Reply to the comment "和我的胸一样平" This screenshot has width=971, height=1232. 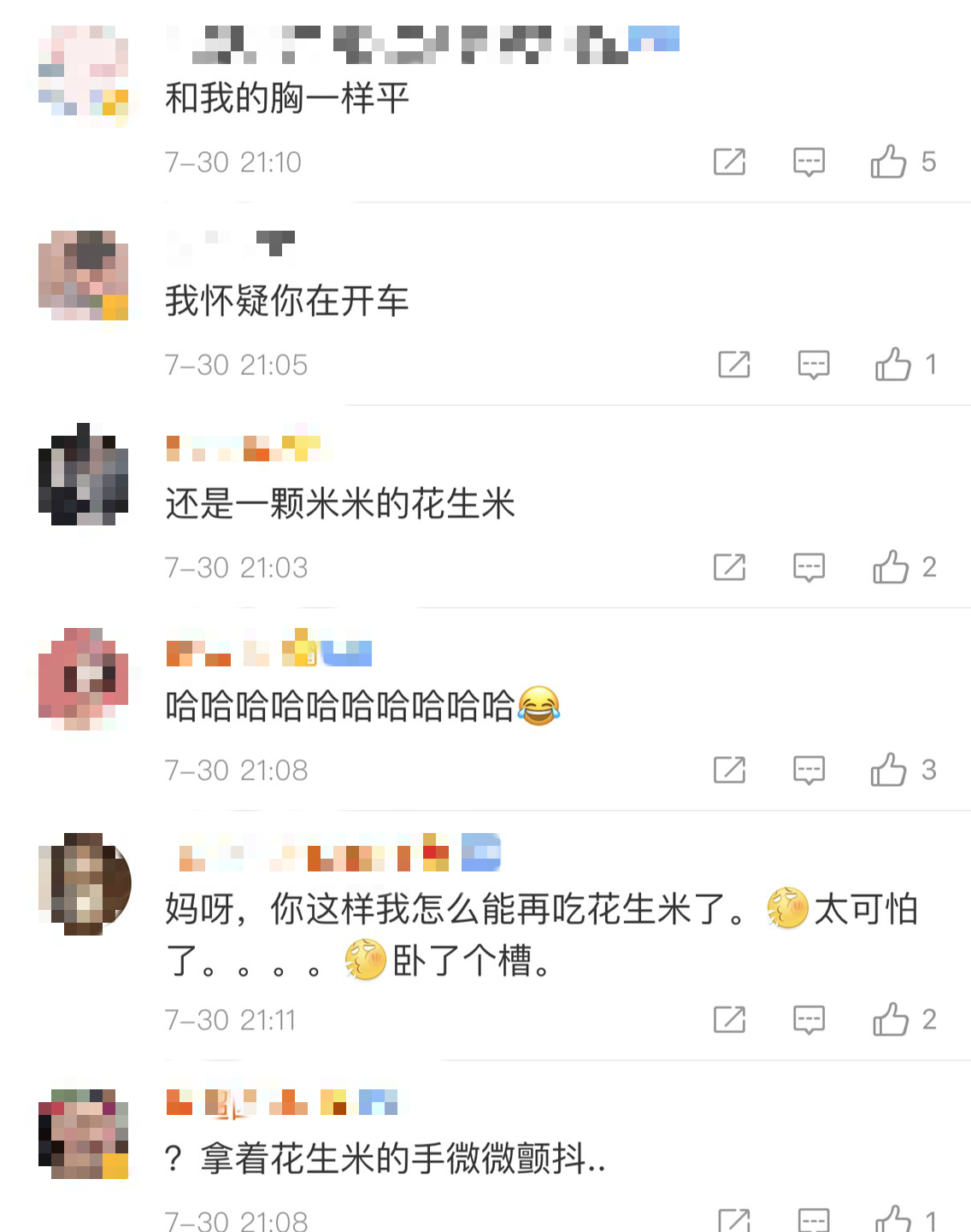[x=809, y=161]
